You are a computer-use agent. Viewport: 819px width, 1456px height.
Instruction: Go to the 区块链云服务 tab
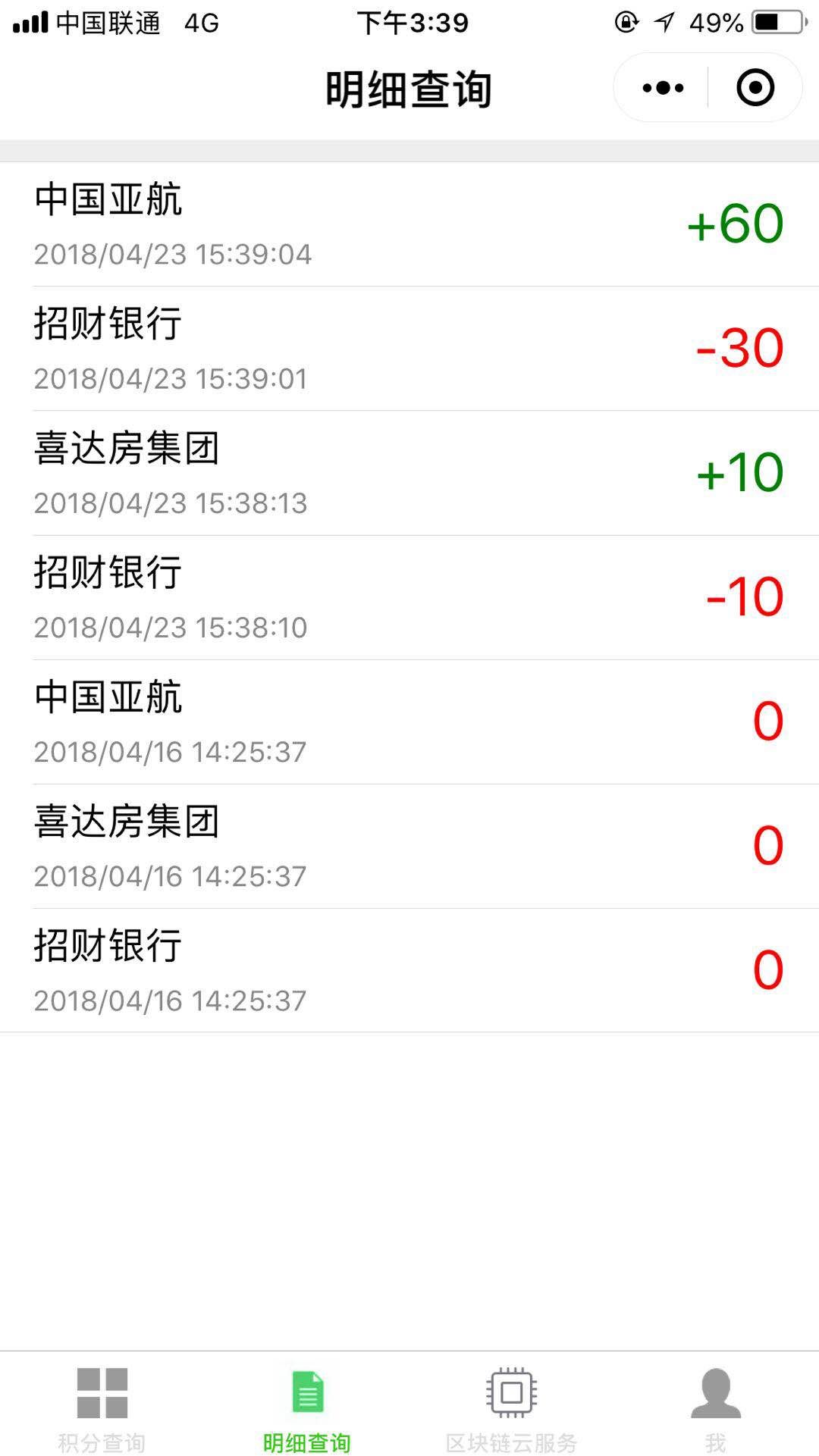click(x=512, y=1407)
